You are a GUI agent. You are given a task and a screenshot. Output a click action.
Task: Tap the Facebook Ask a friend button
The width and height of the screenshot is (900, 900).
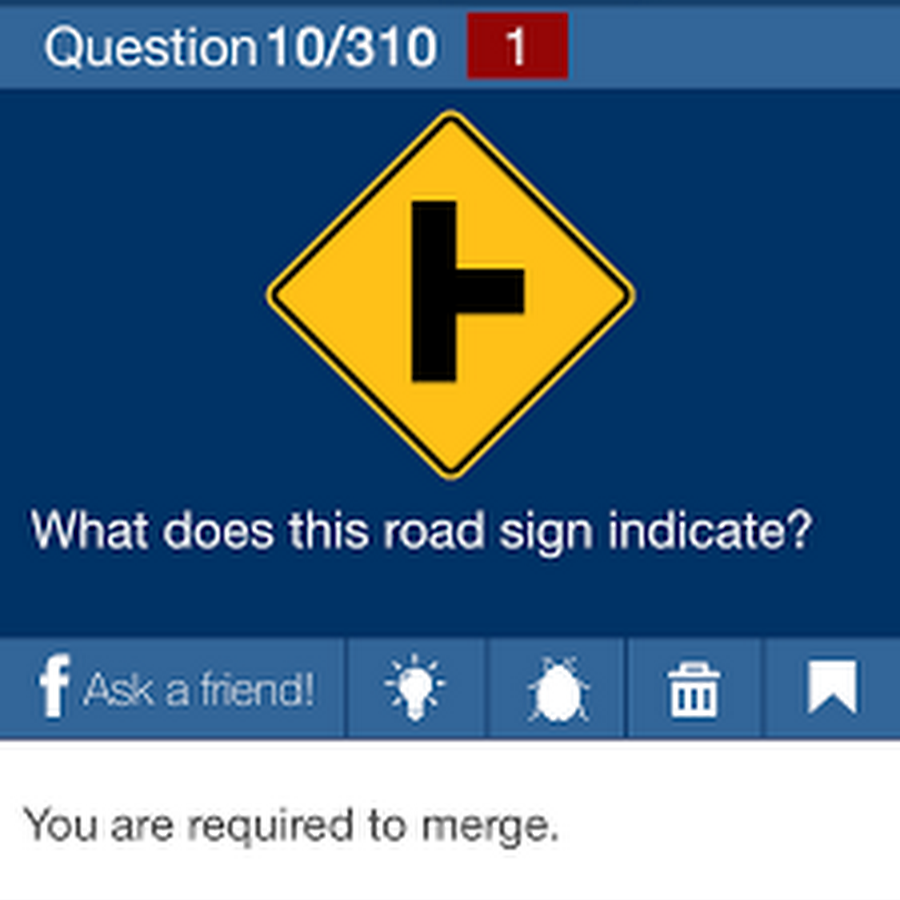(174, 689)
